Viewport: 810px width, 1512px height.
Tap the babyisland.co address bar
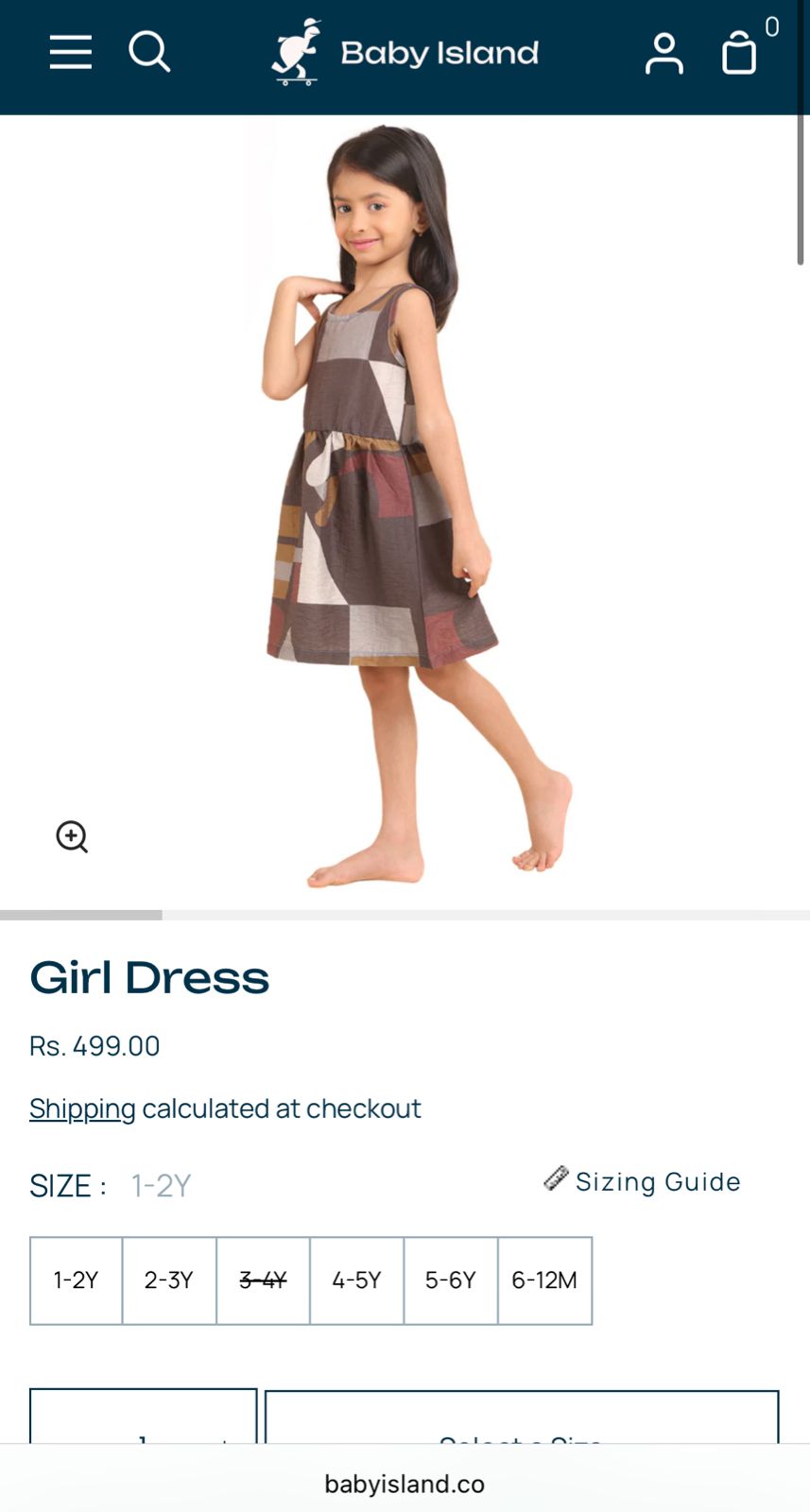pos(405,1484)
